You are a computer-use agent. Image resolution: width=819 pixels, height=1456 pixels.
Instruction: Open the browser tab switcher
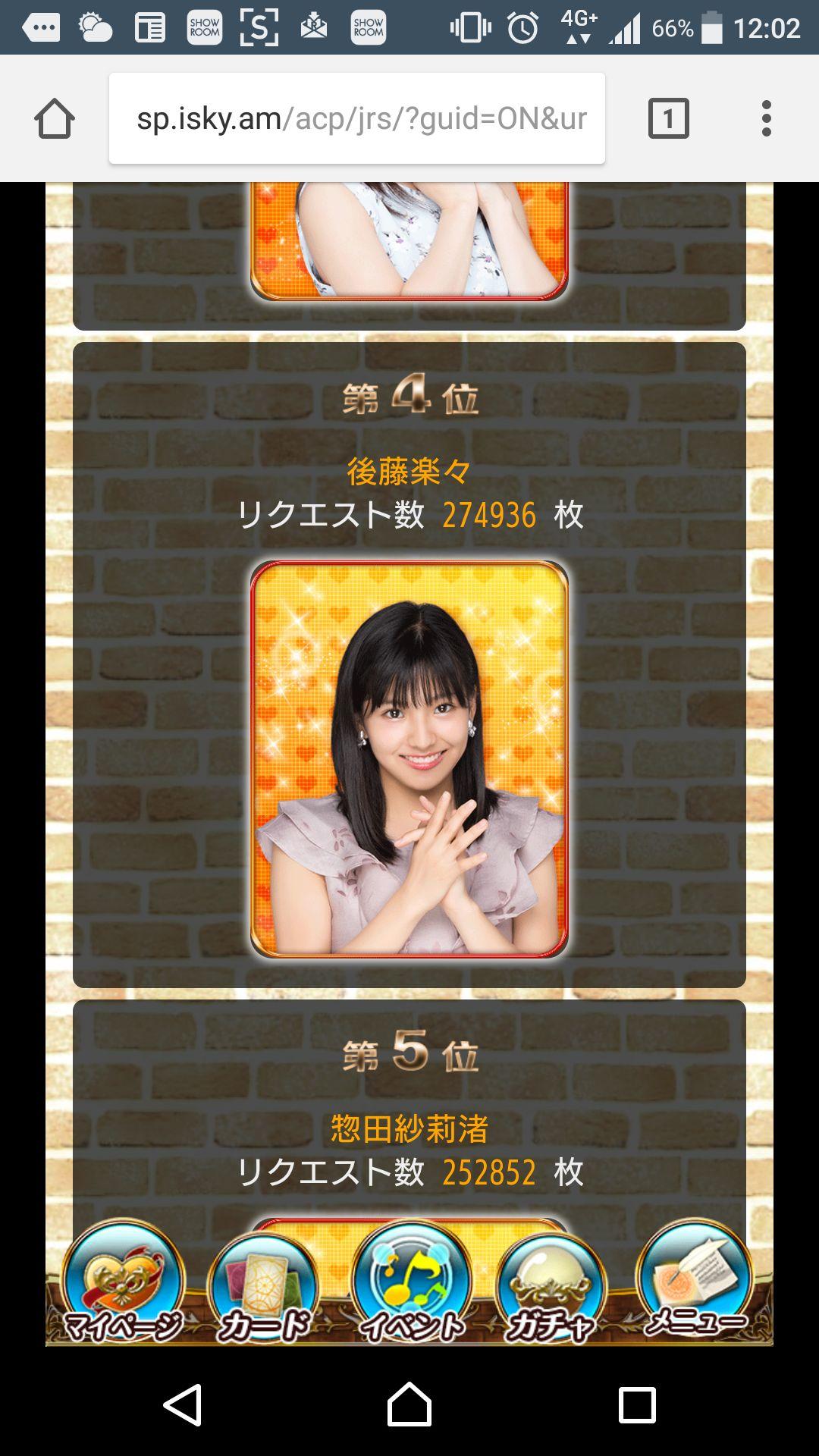click(x=668, y=119)
